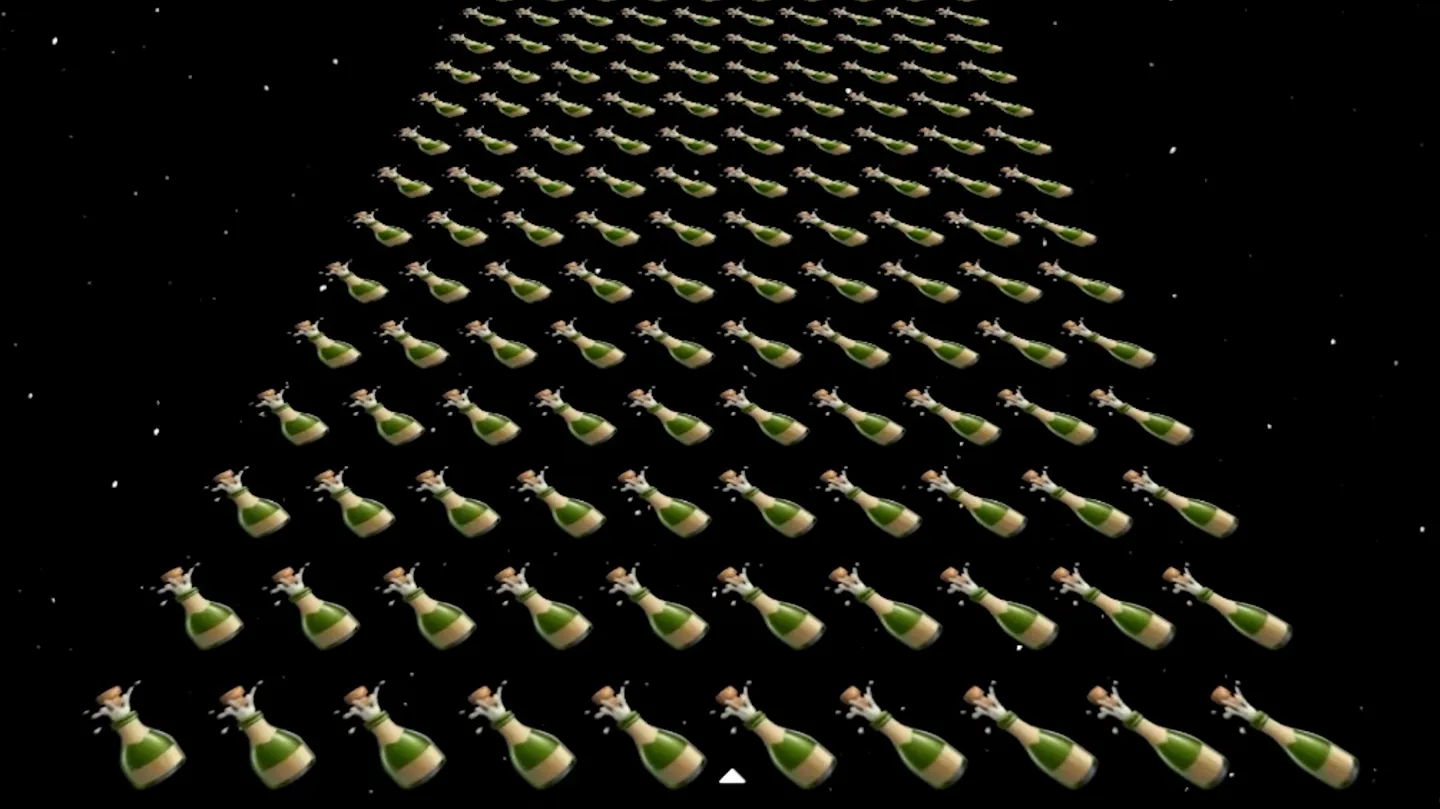The height and width of the screenshot is (809, 1440).
Task: Expand the panel with the white up arrow
Action: (x=732, y=776)
